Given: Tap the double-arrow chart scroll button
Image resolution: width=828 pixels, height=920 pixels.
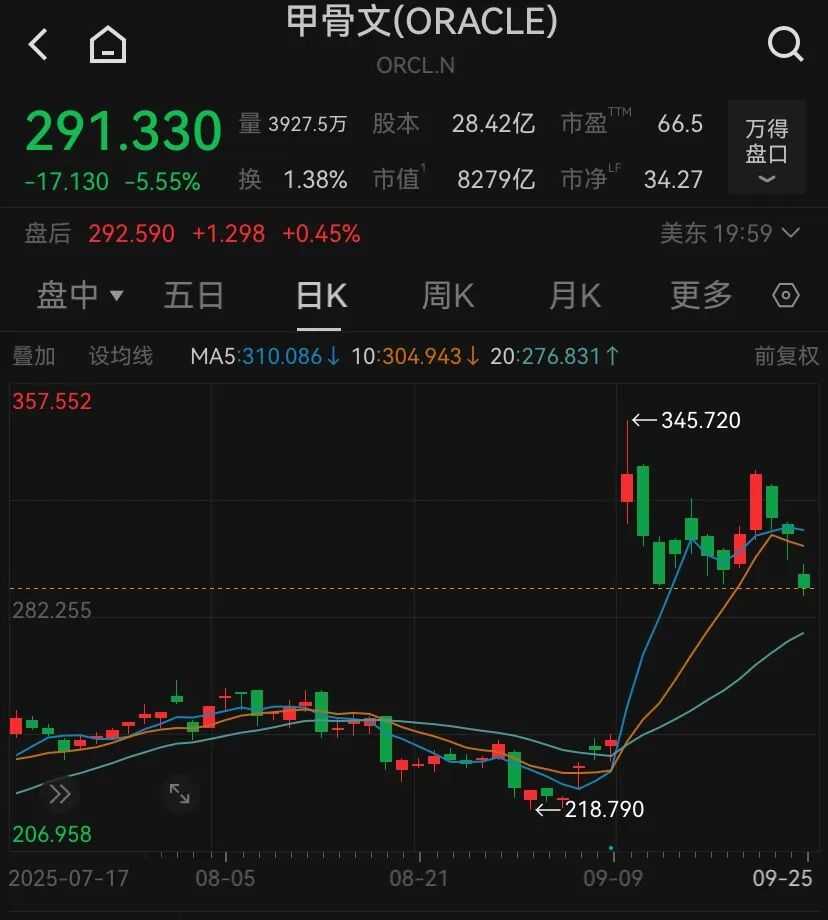Looking at the screenshot, I should click(59, 794).
